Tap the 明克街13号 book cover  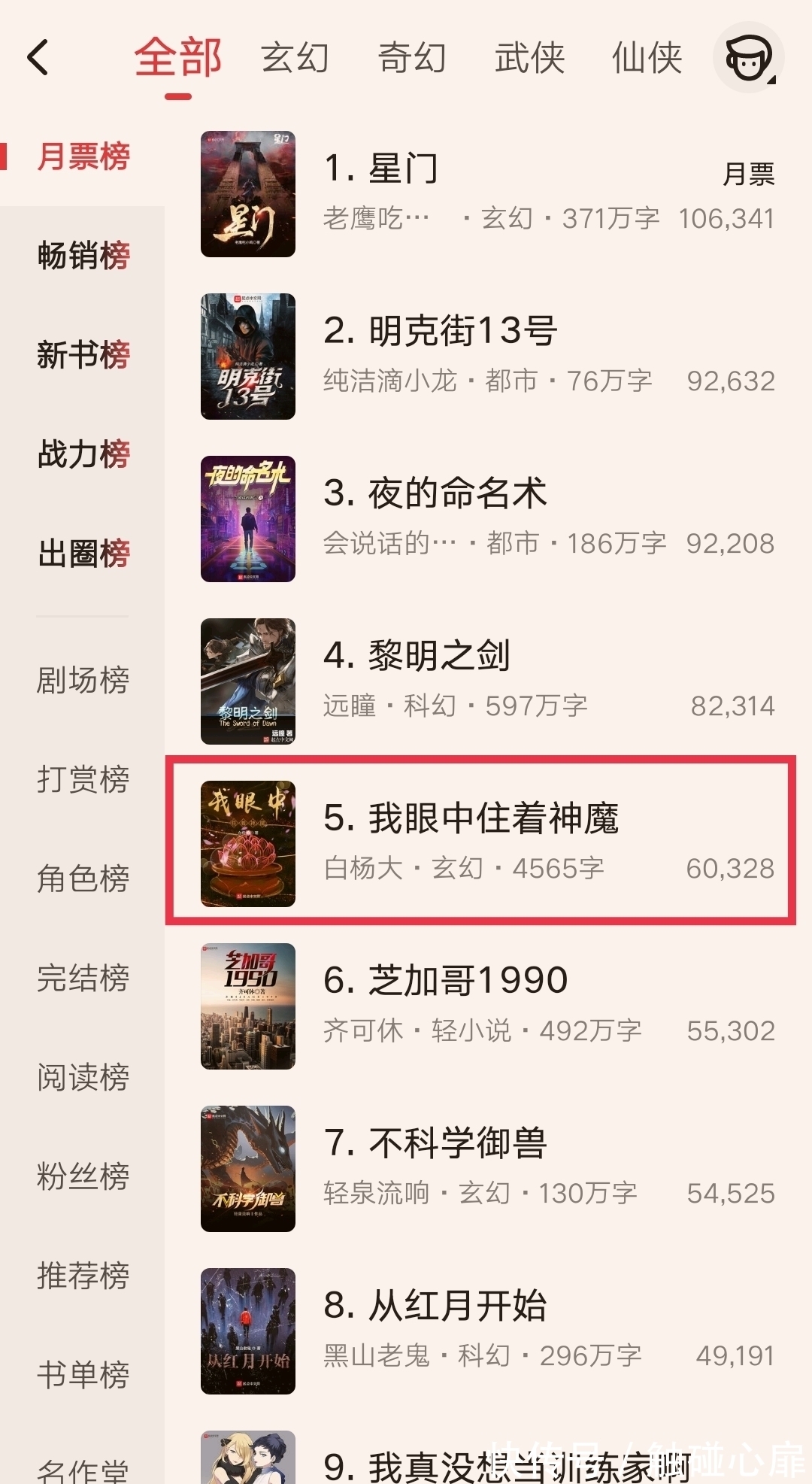(x=248, y=355)
